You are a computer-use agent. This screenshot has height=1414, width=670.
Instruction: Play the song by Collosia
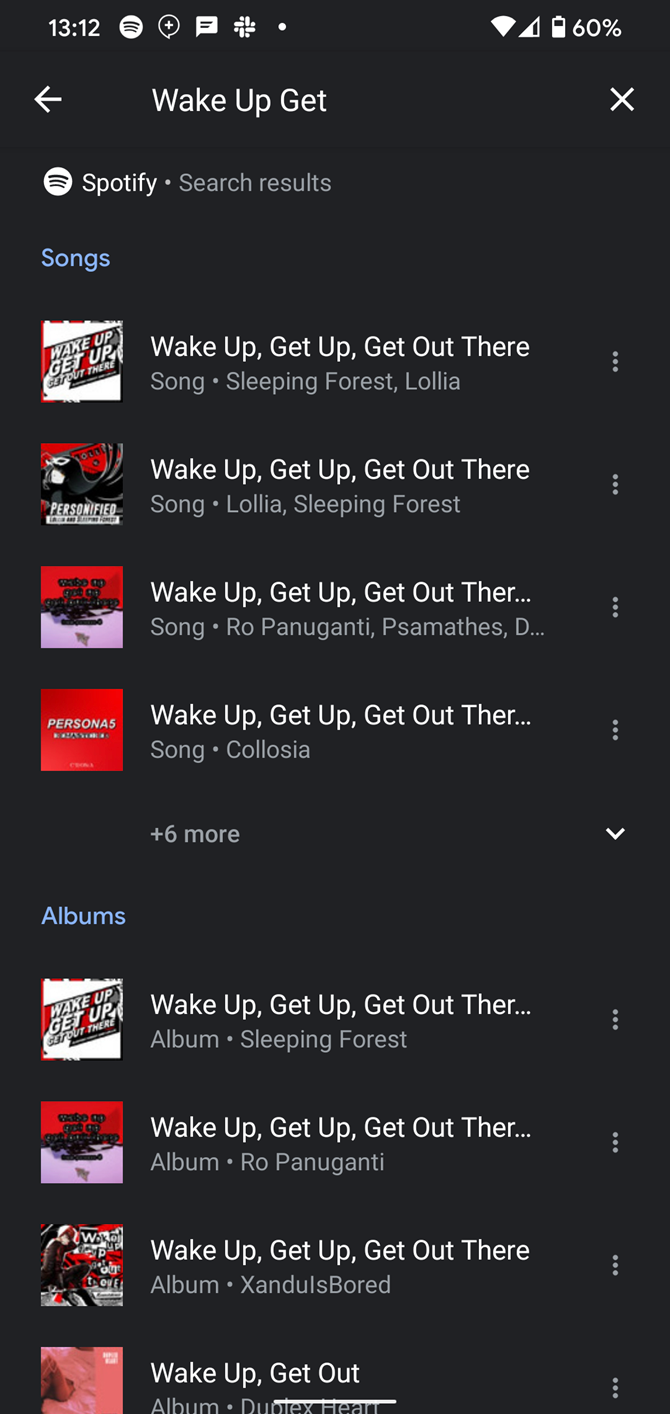click(x=340, y=731)
